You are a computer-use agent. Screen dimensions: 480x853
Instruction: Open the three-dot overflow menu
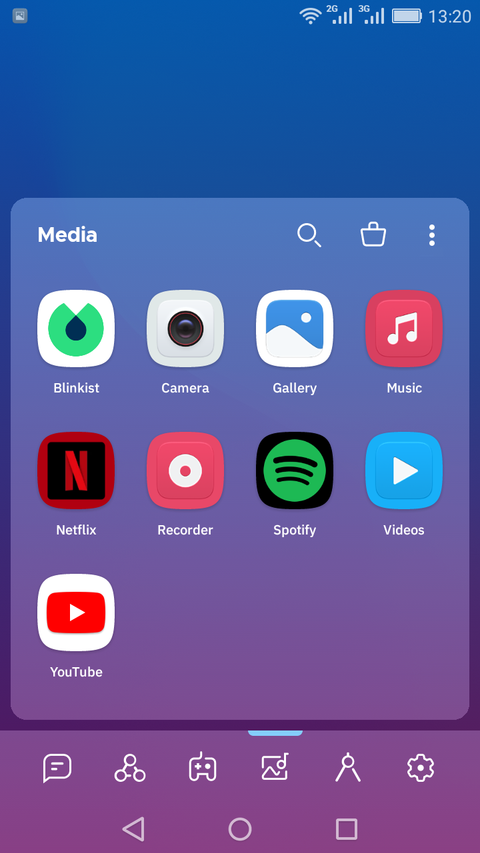click(432, 235)
